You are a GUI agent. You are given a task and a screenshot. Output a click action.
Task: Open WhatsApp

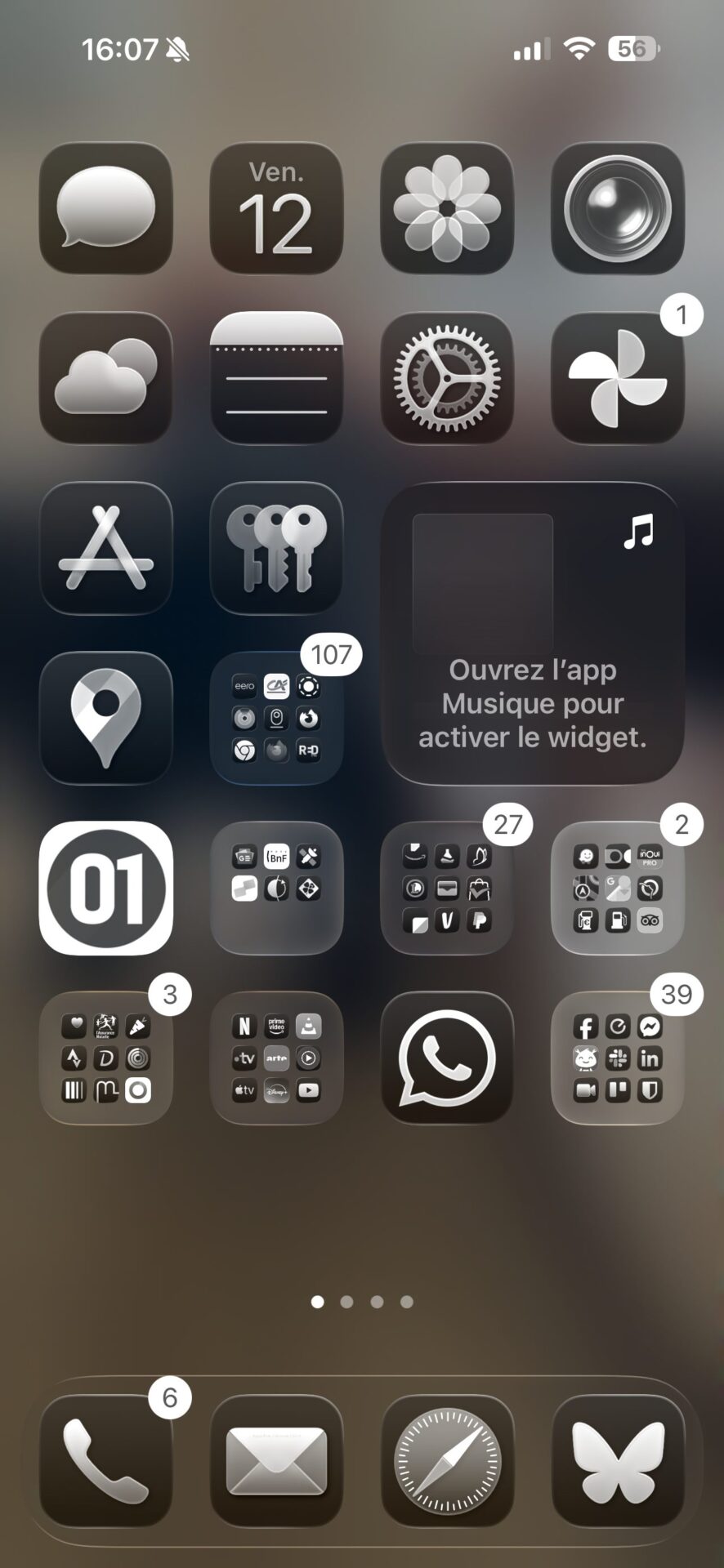click(447, 1058)
